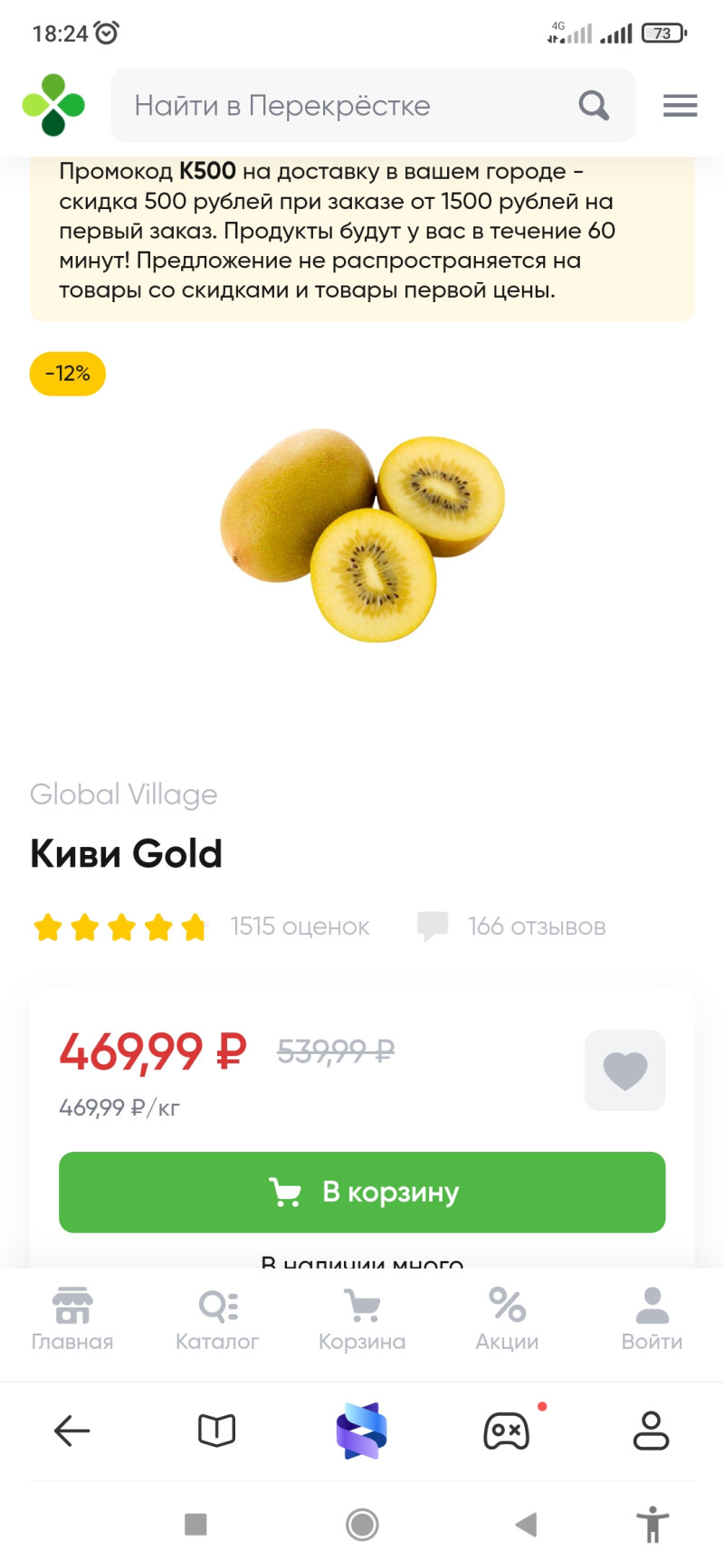This screenshot has height=1568, width=724.
Task: Go back with the browser arrow
Action: click(x=72, y=1430)
